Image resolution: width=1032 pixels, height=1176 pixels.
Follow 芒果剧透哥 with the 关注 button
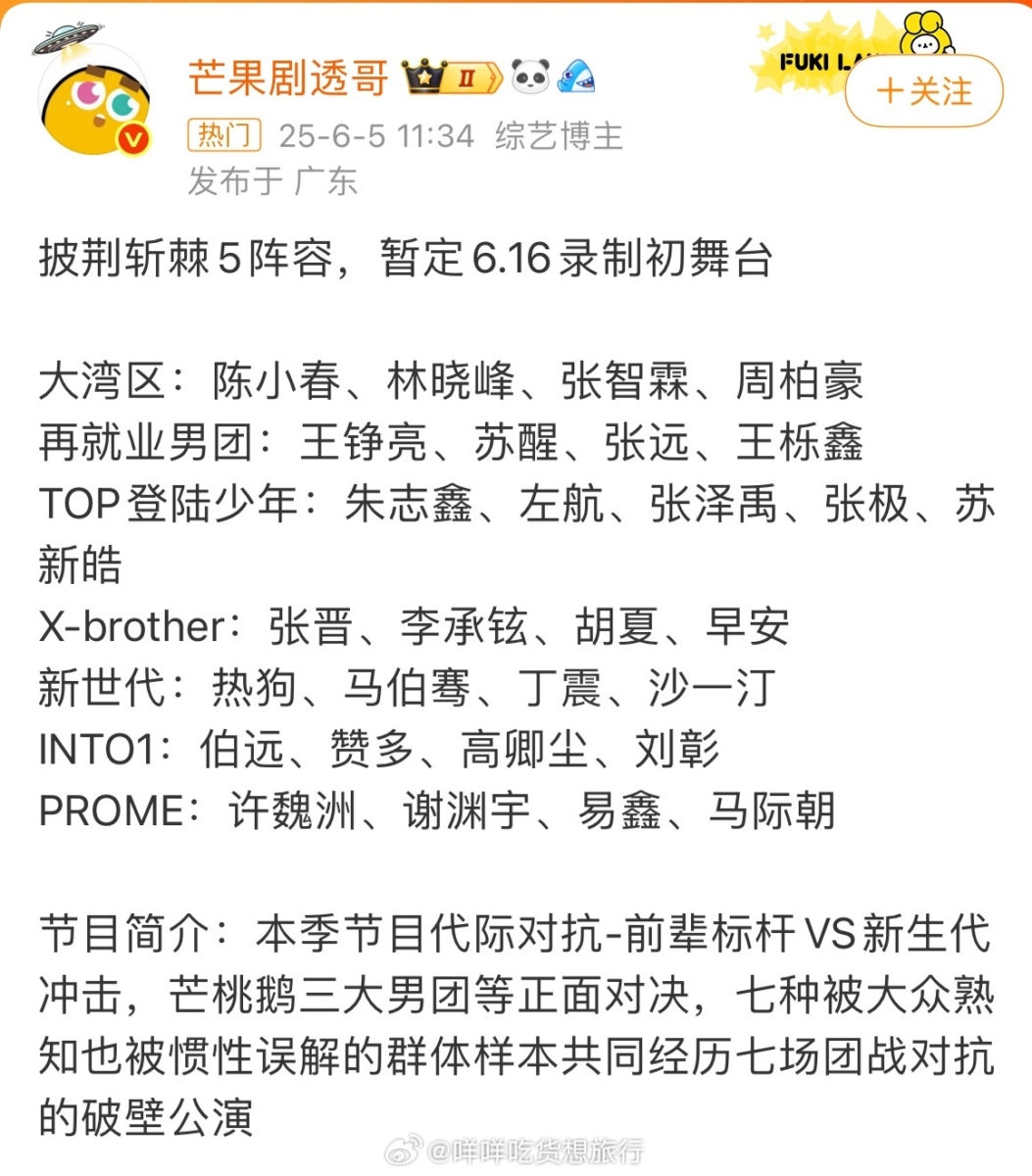coord(923,91)
